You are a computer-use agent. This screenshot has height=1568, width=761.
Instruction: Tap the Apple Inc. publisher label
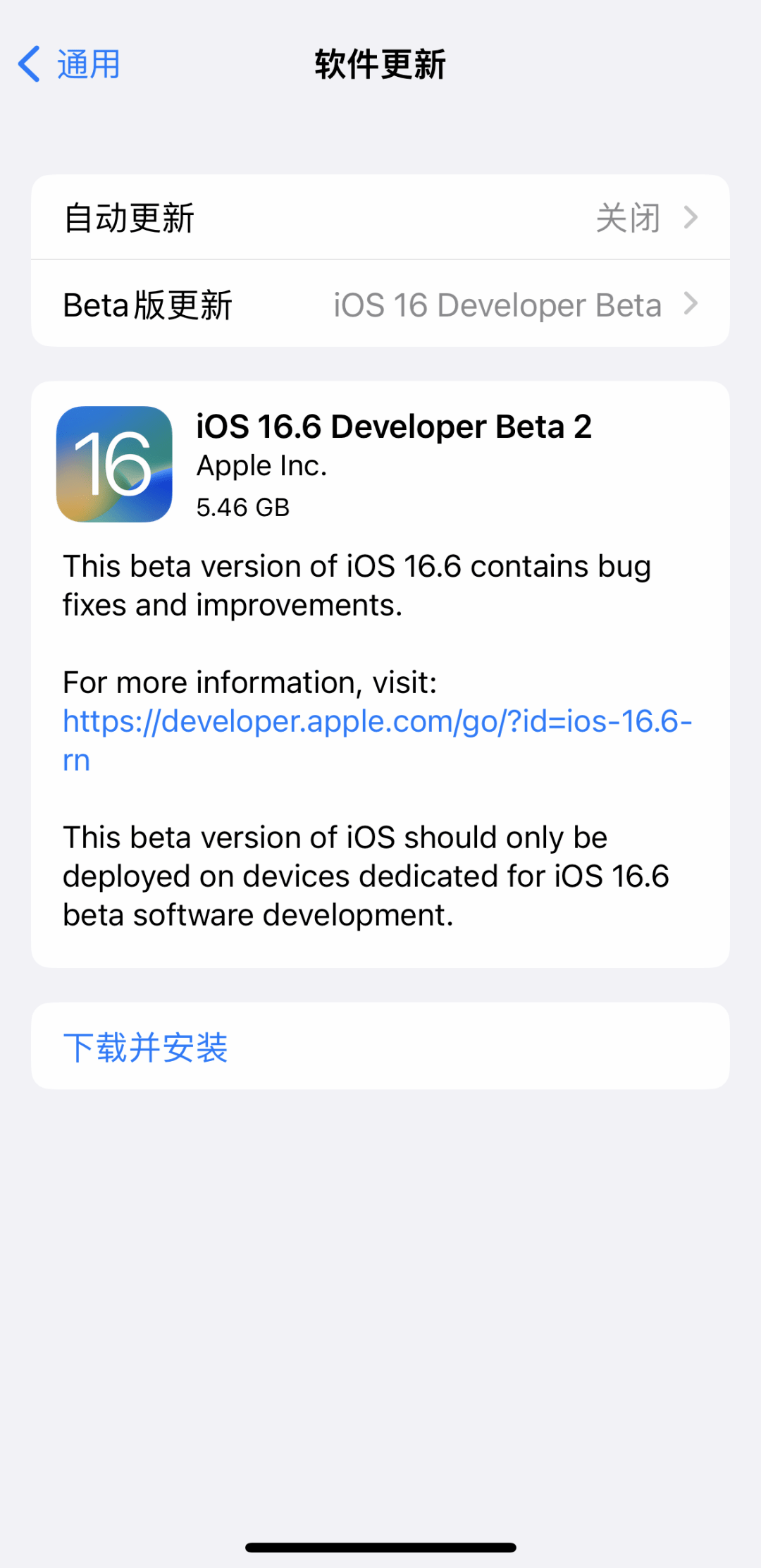[261, 465]
